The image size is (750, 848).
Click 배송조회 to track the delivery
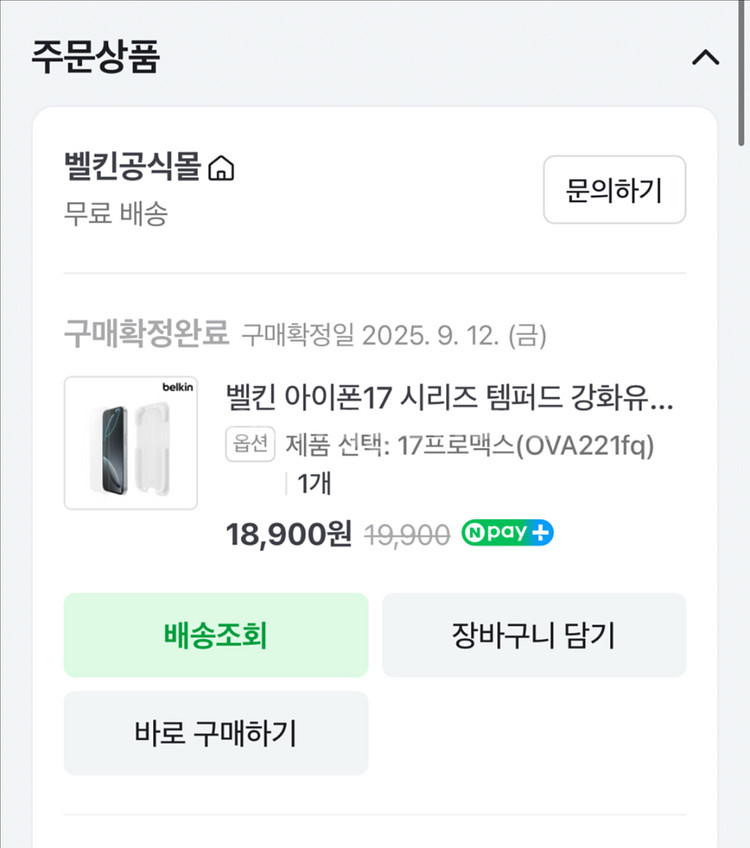point(215,635)
